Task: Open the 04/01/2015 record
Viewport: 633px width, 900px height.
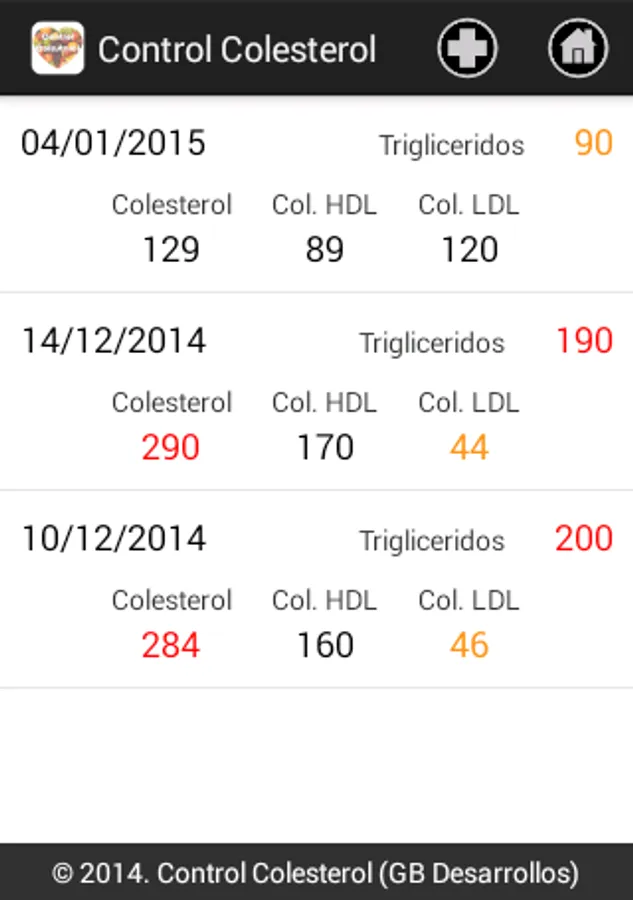Action: click(316, 195)
